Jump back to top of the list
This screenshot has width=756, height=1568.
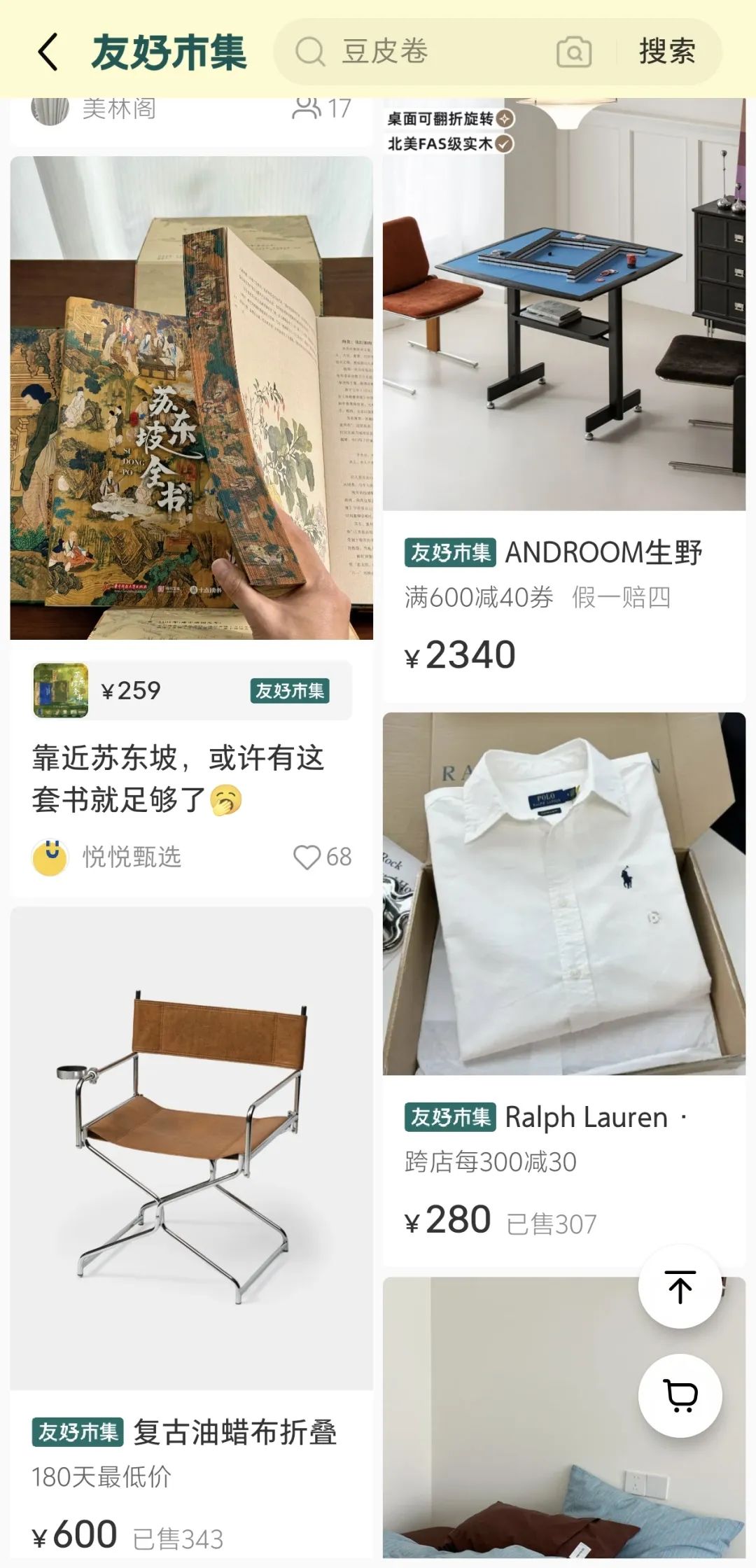tap(680, 1287)
